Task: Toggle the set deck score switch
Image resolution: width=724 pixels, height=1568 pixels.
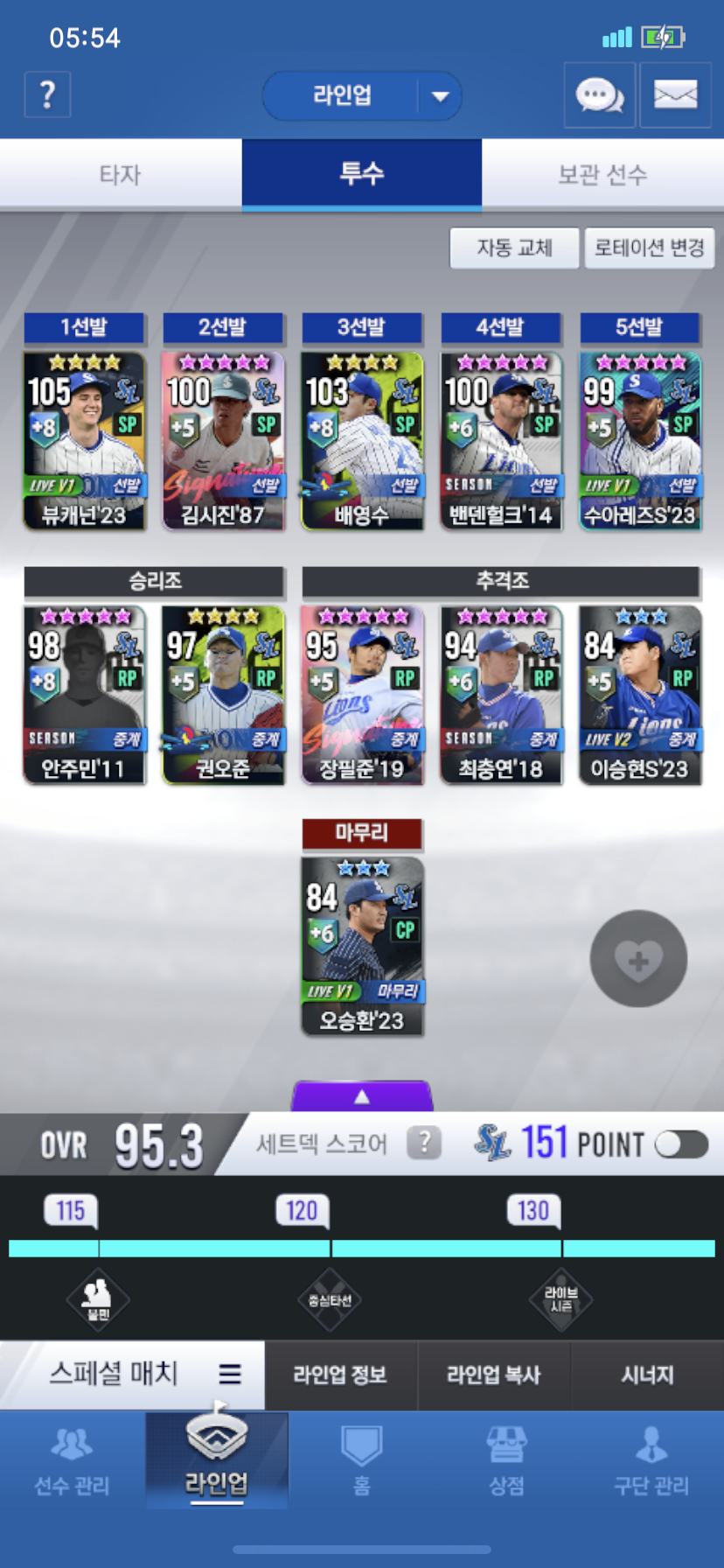Action: pos(681,1144)
